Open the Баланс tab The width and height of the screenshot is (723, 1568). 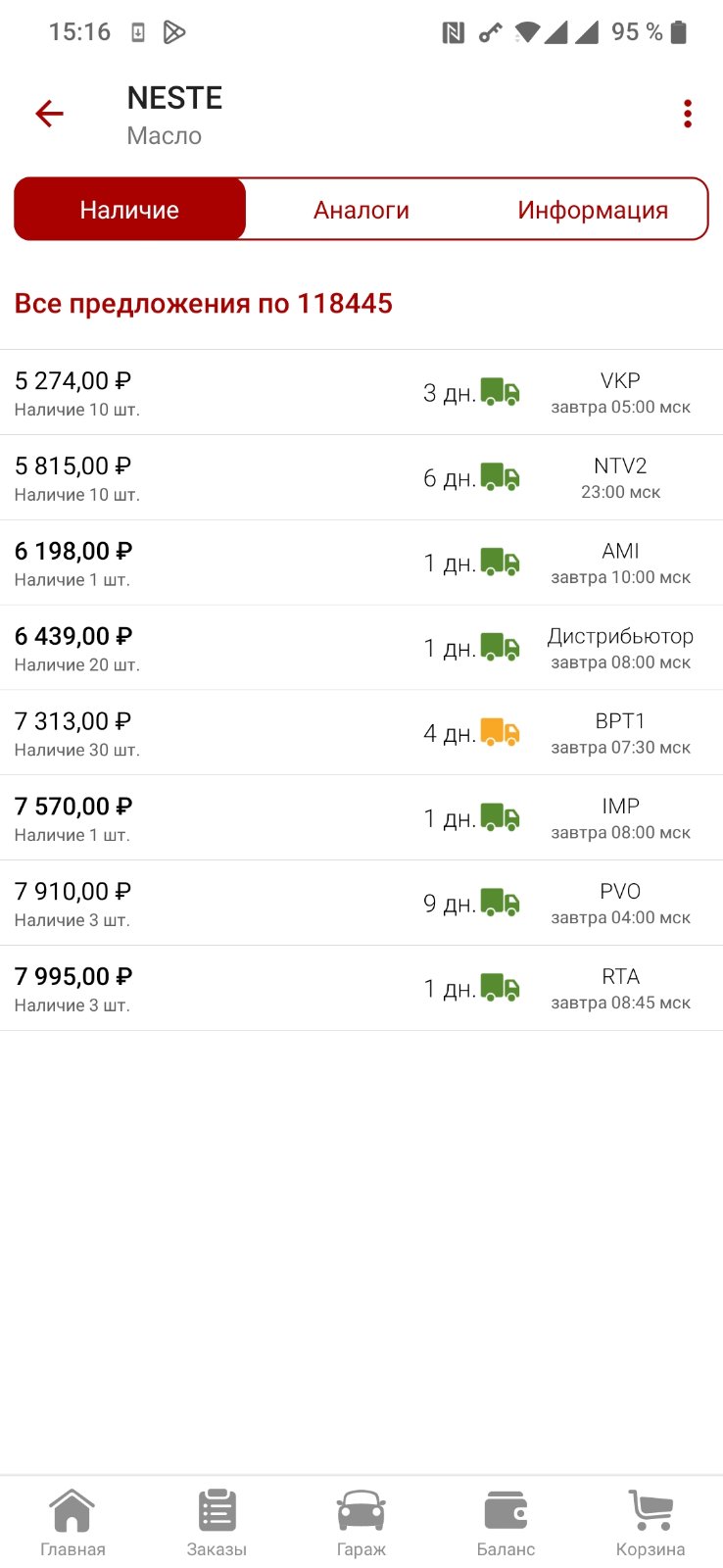coord(506,1523)
